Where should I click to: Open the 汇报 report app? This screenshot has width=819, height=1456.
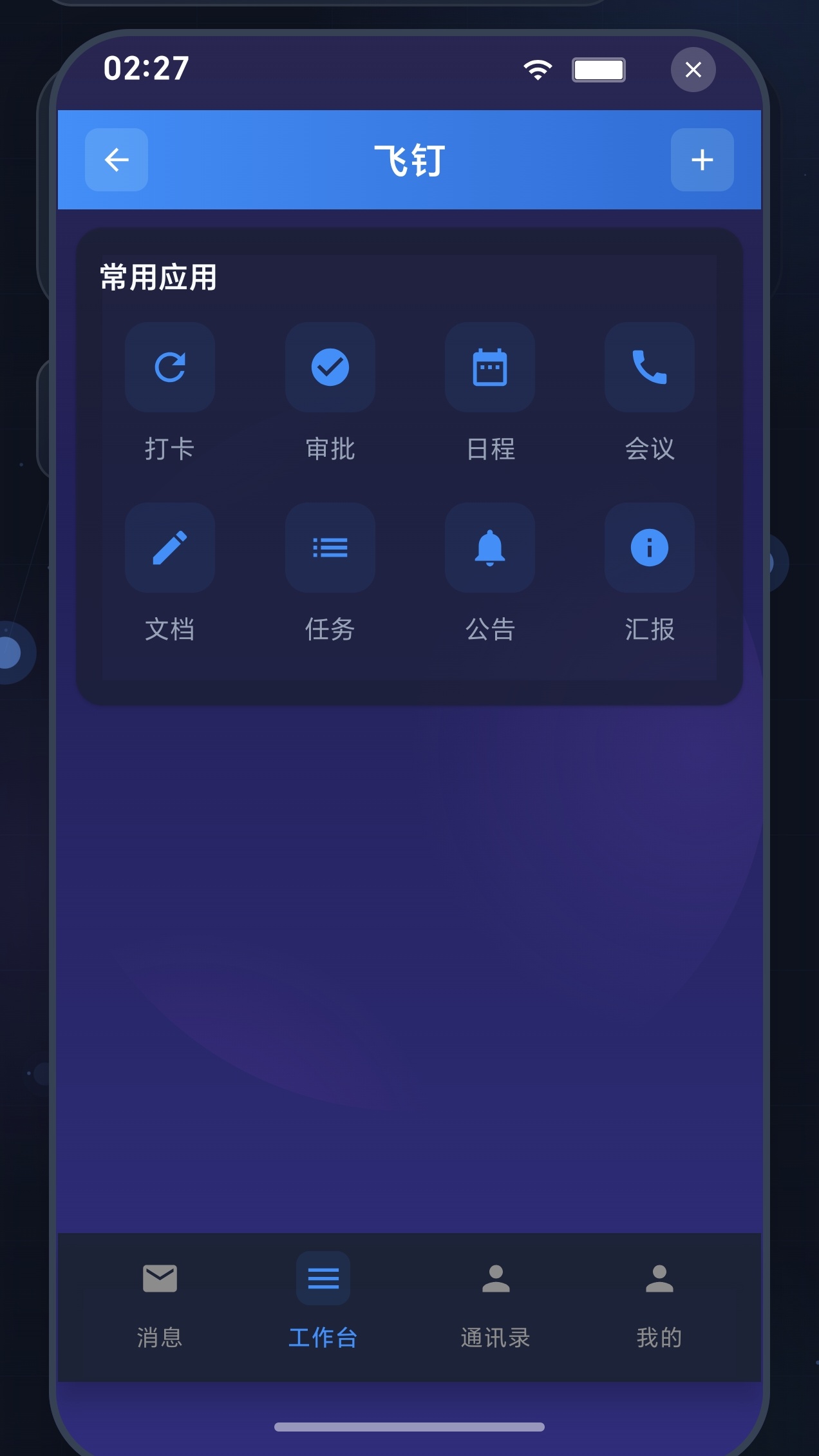(x=649, y=548)
